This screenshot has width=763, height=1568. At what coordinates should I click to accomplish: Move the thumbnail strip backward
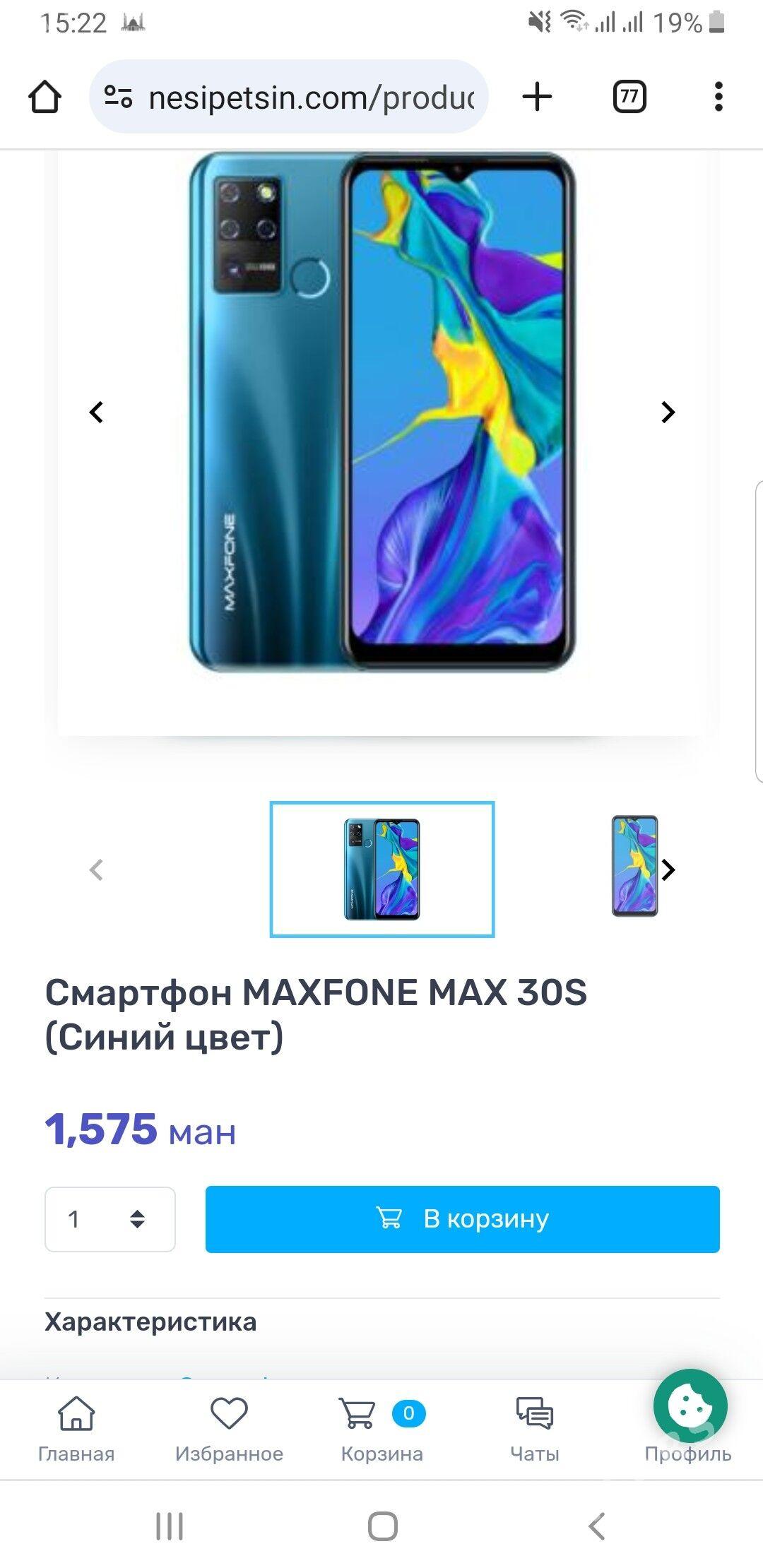[x=97, y=869]
